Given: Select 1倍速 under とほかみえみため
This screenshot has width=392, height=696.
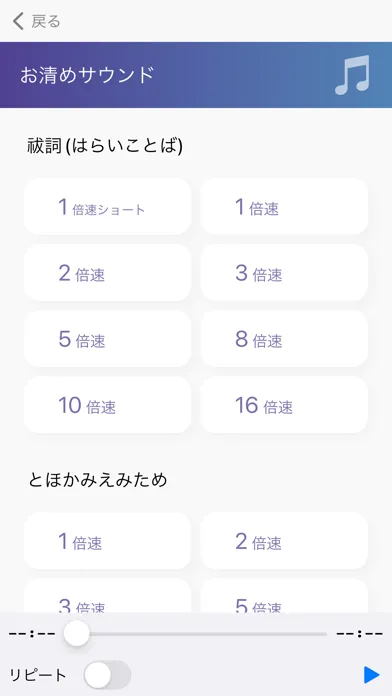Looking at the screenshot, I should 107,541.
